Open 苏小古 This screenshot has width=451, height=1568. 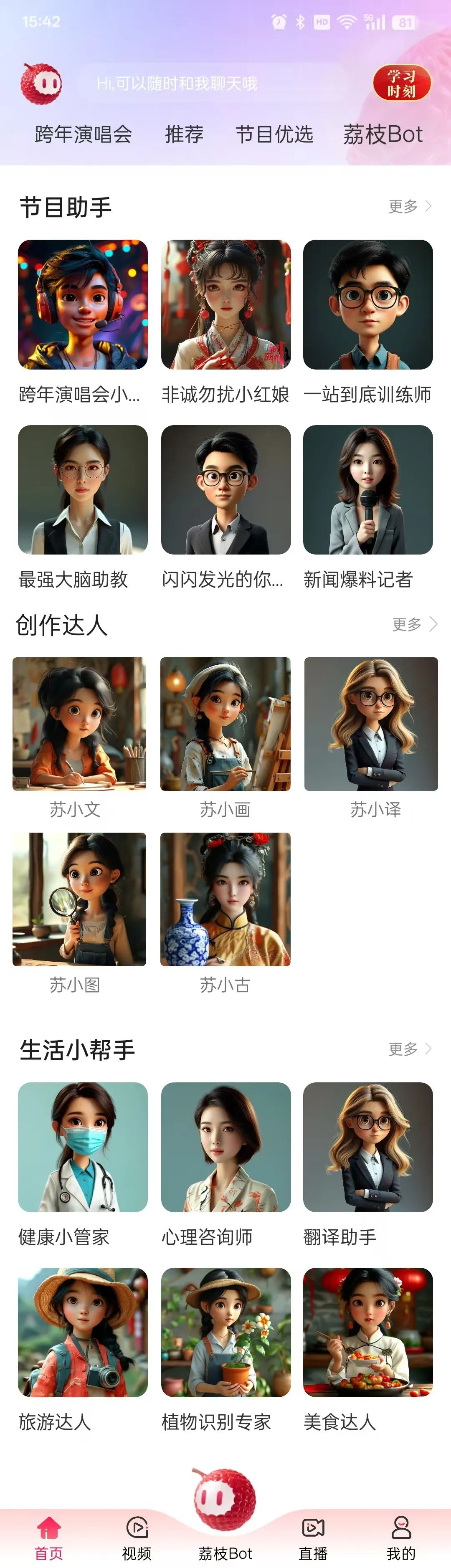click(x=225, y=899)
